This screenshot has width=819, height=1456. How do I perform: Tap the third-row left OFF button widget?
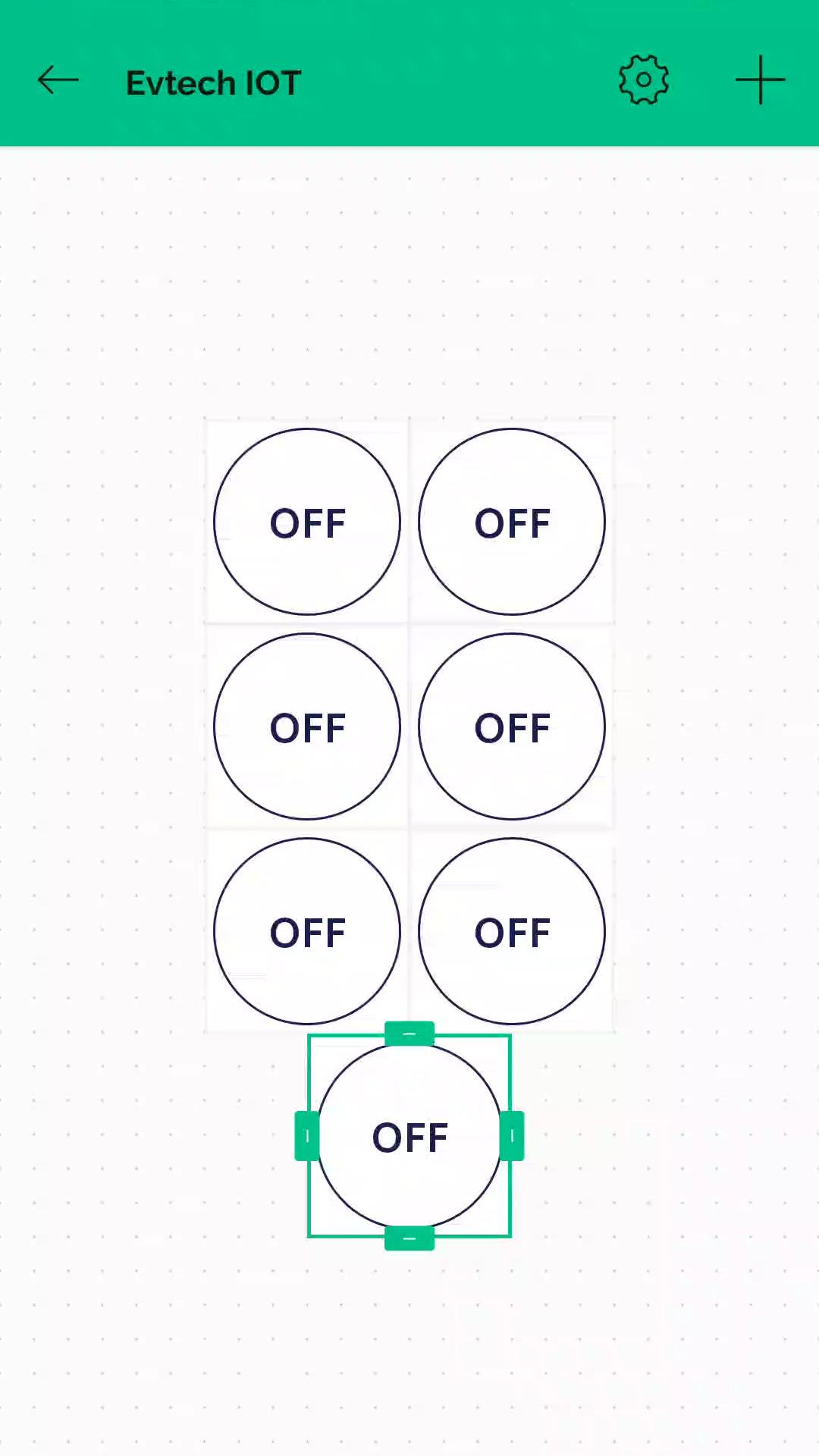pos(307,931)
